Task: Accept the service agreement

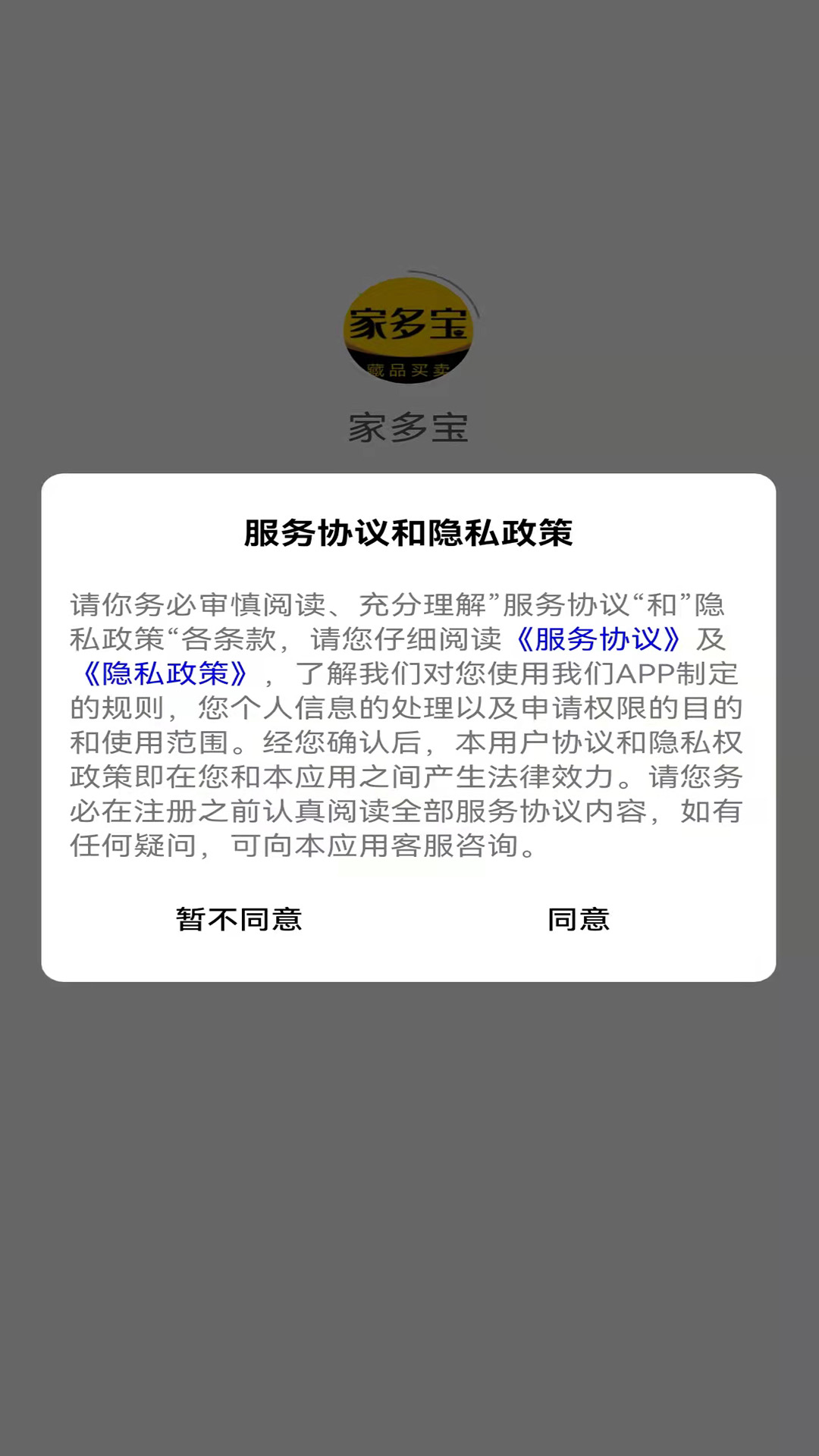Action: [x=580, y=920]
